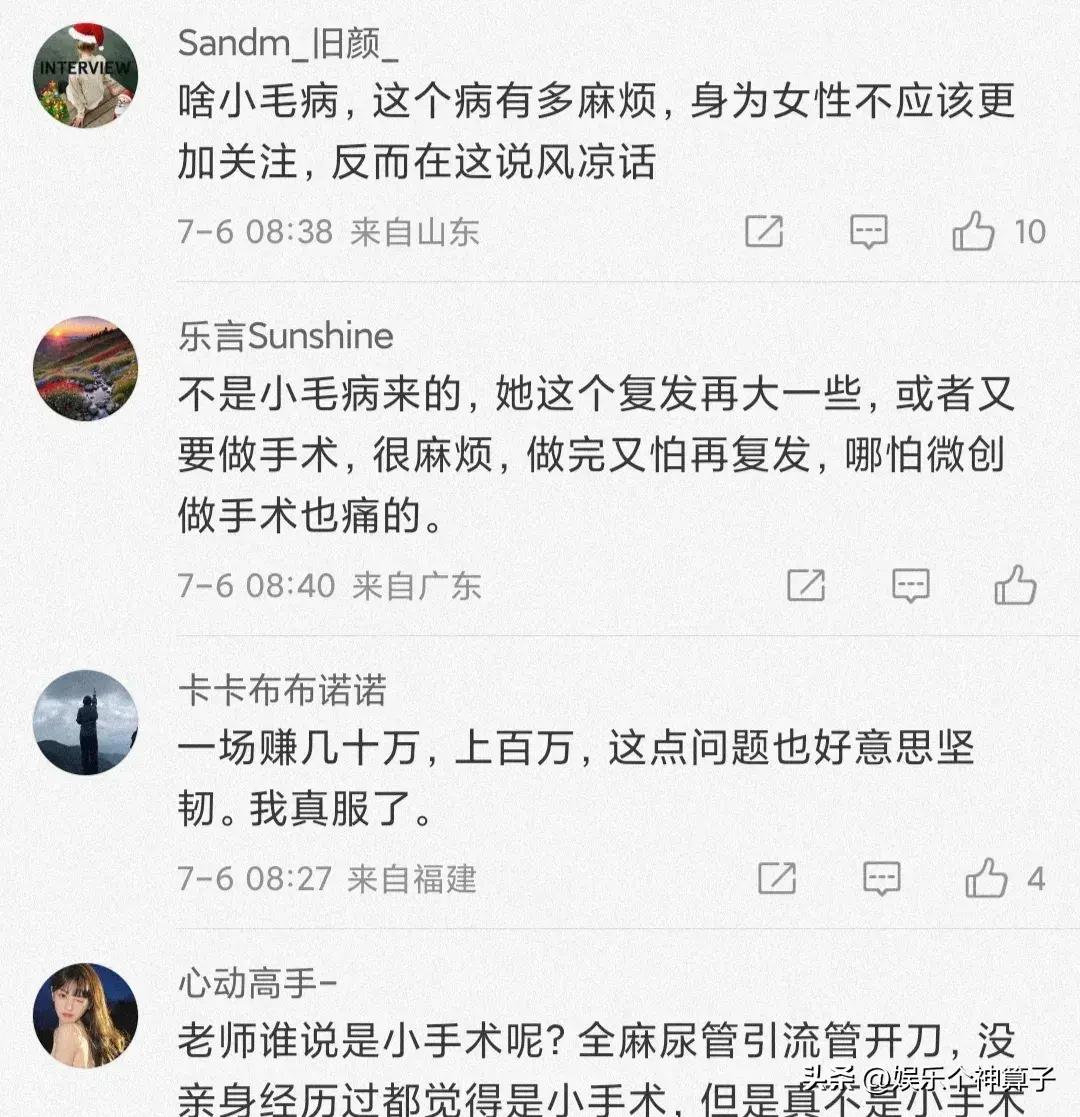Repost 乐言Sunshine's comment

coord(806,585)
